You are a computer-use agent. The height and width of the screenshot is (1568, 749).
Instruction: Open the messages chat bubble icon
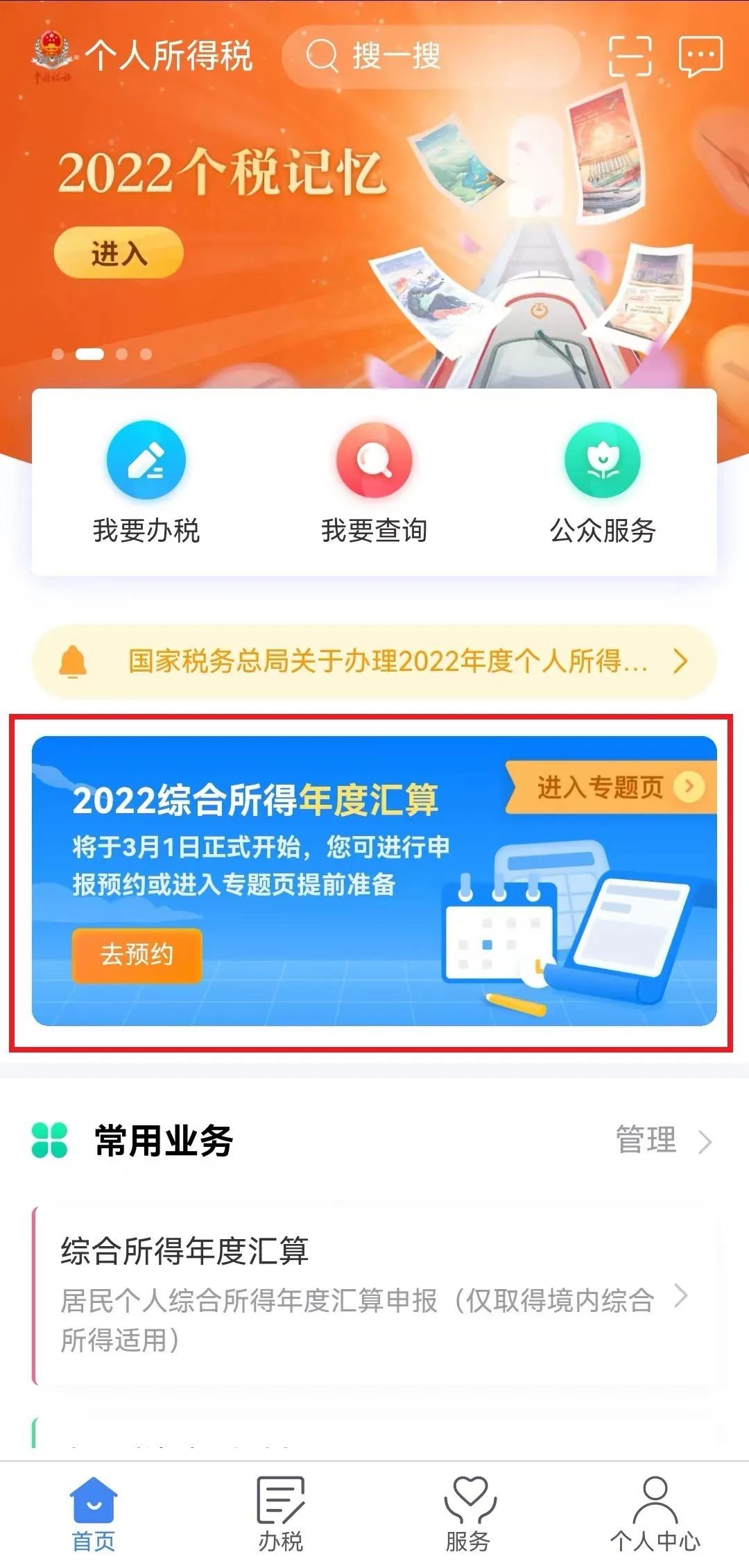coord(700,56)
